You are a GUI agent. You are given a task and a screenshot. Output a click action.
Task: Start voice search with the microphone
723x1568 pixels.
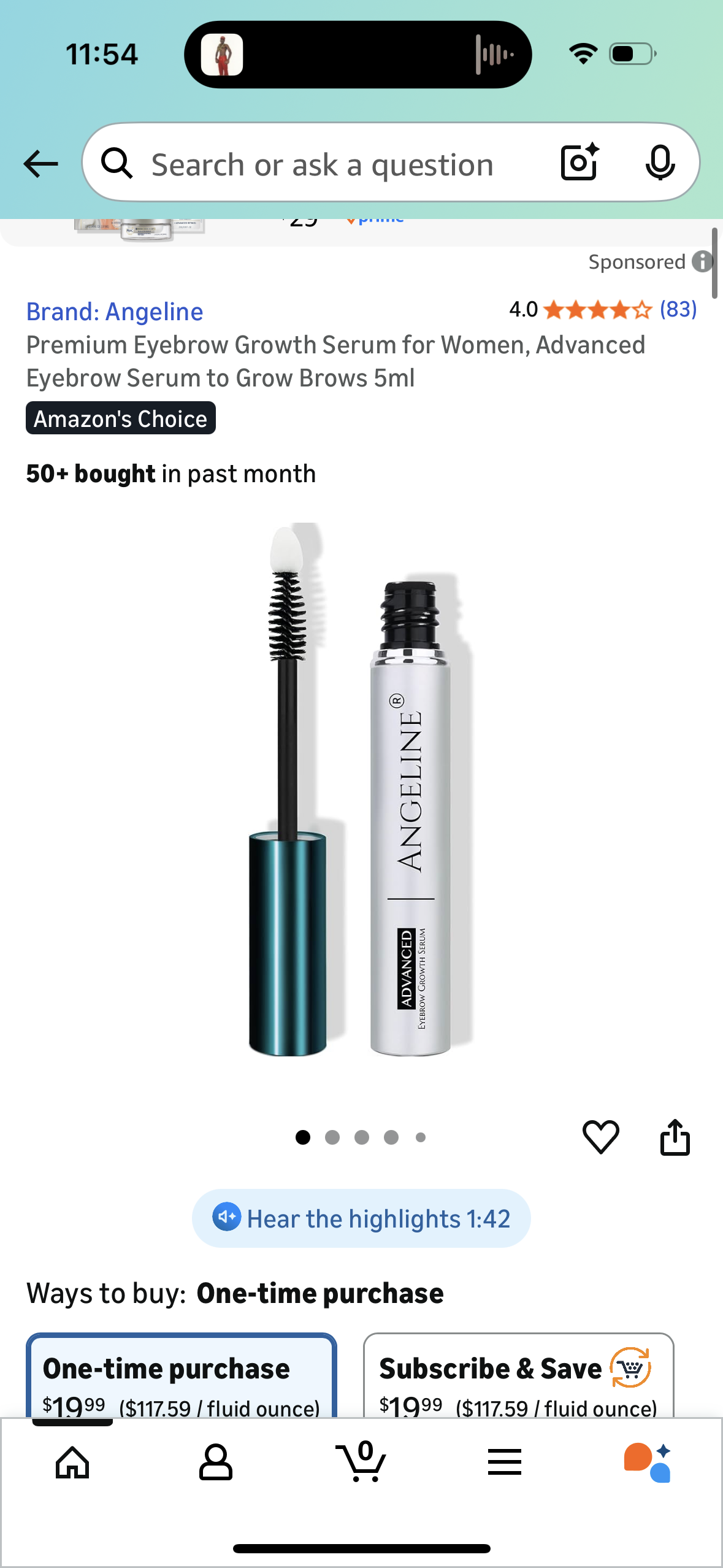coord(660,163)
